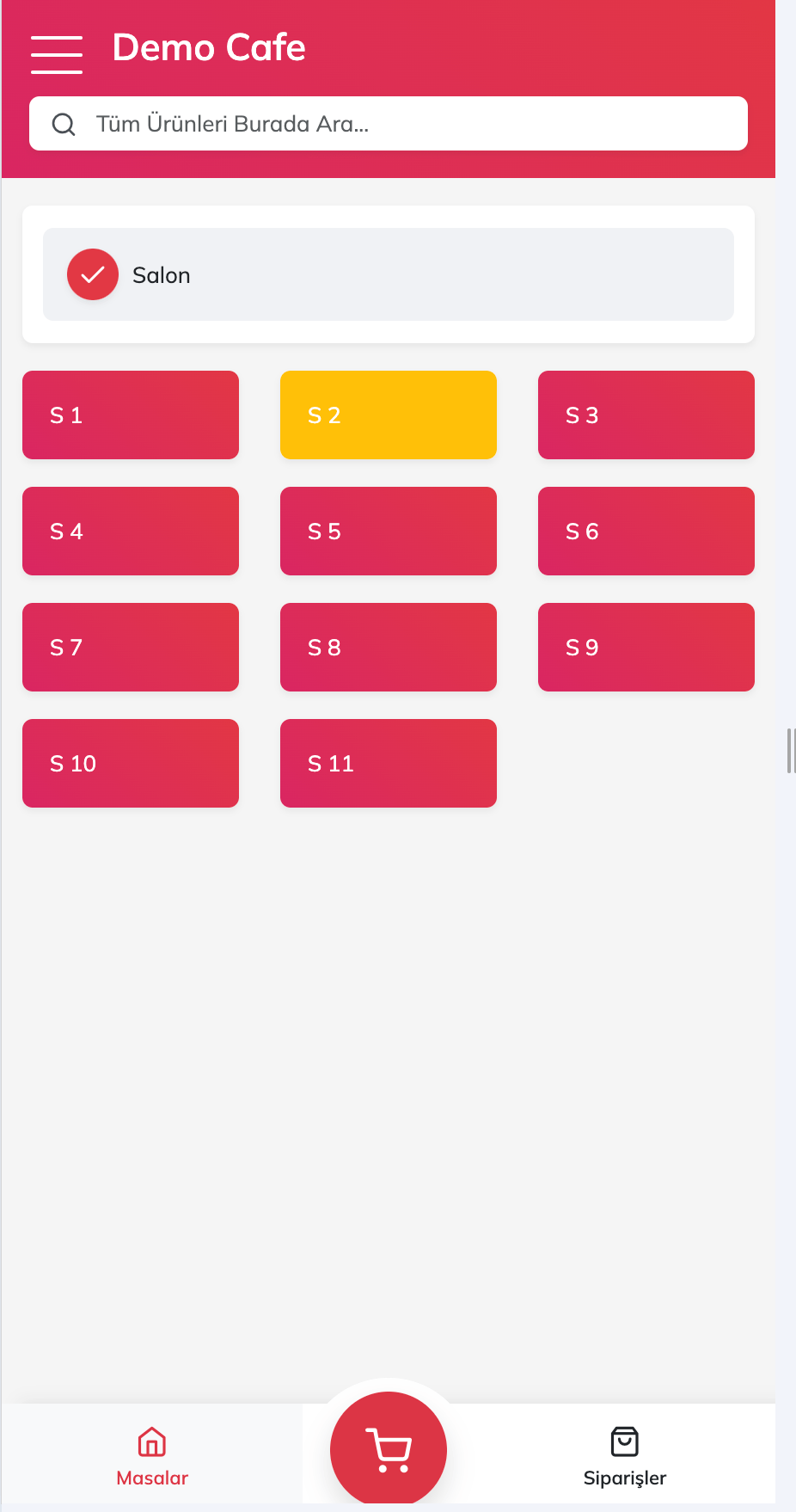Screen dimensions: 796x1512
Task: Tap table S 6
Action: click(646, 532)
